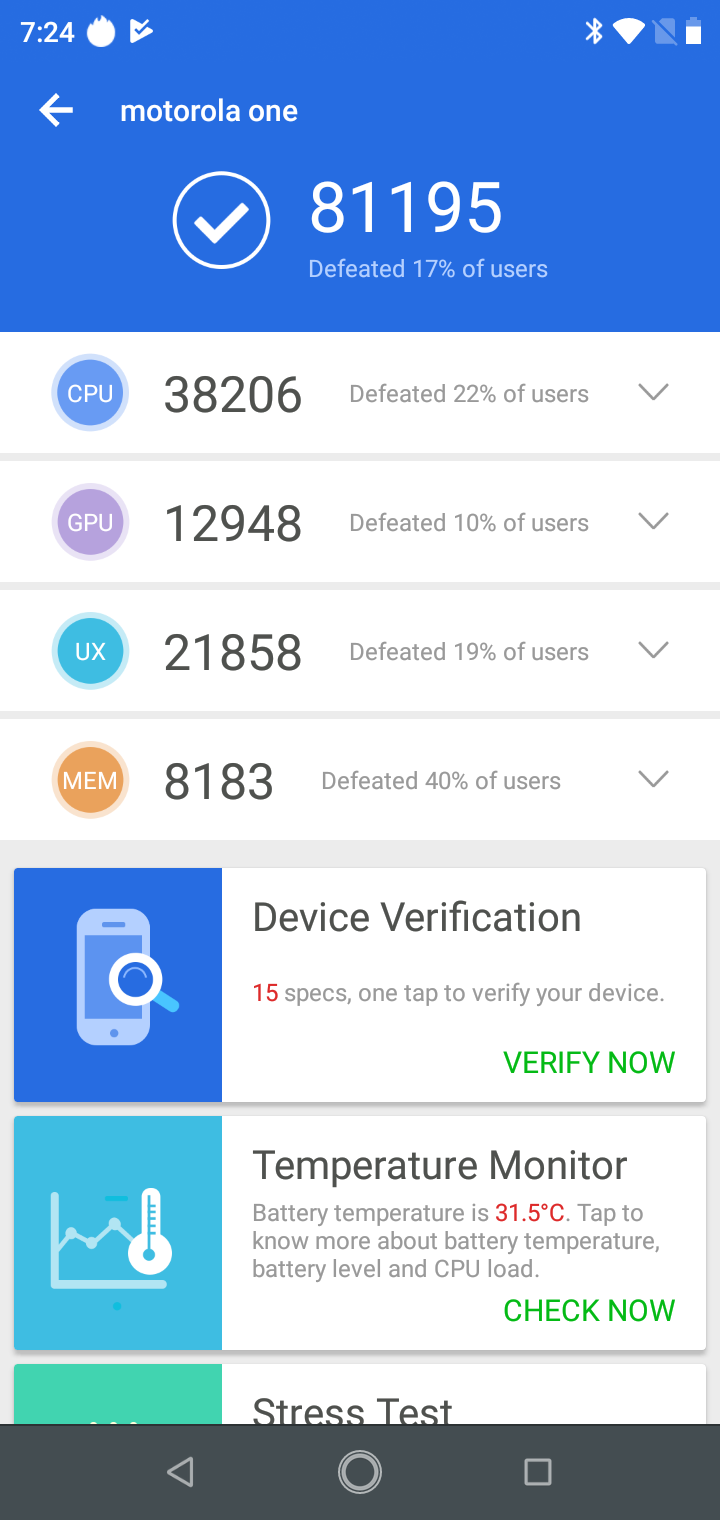This screenshot has height=1520, width=720.
Task: Expand the CPU score details
Action: coord(653,393)
